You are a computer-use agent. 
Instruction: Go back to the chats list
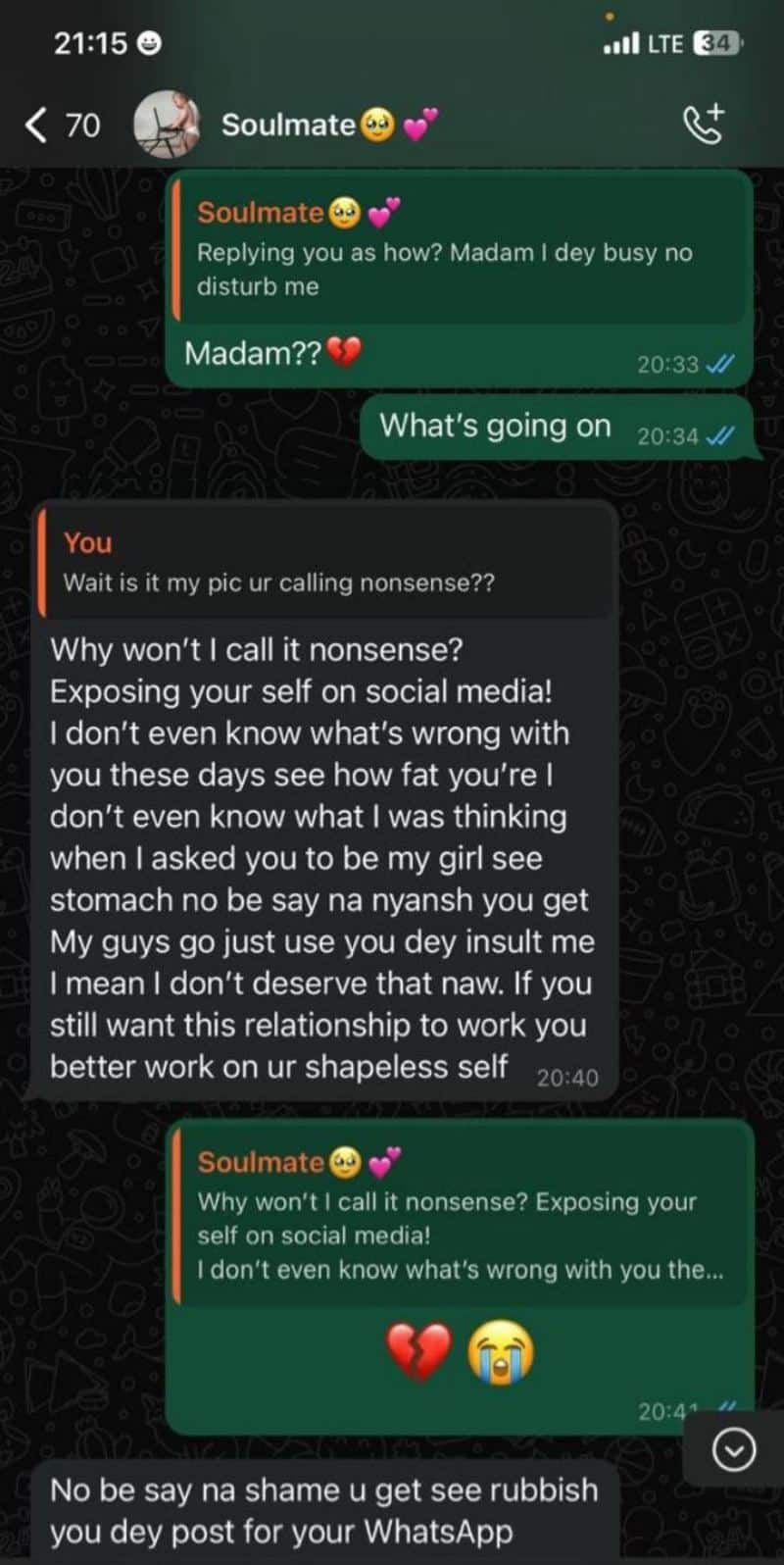(x=62, y=125)
